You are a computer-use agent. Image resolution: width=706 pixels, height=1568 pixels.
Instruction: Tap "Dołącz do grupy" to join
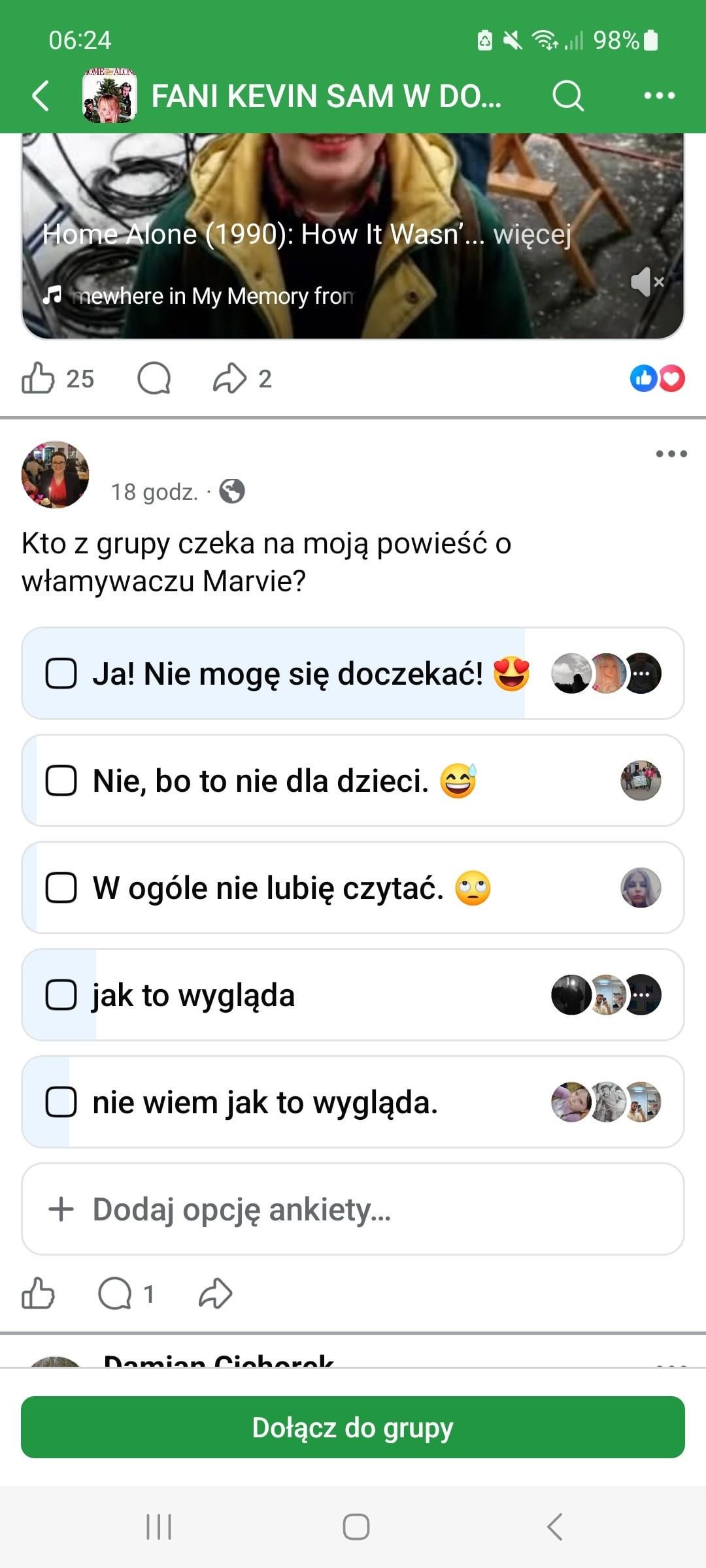[353, 1428]
